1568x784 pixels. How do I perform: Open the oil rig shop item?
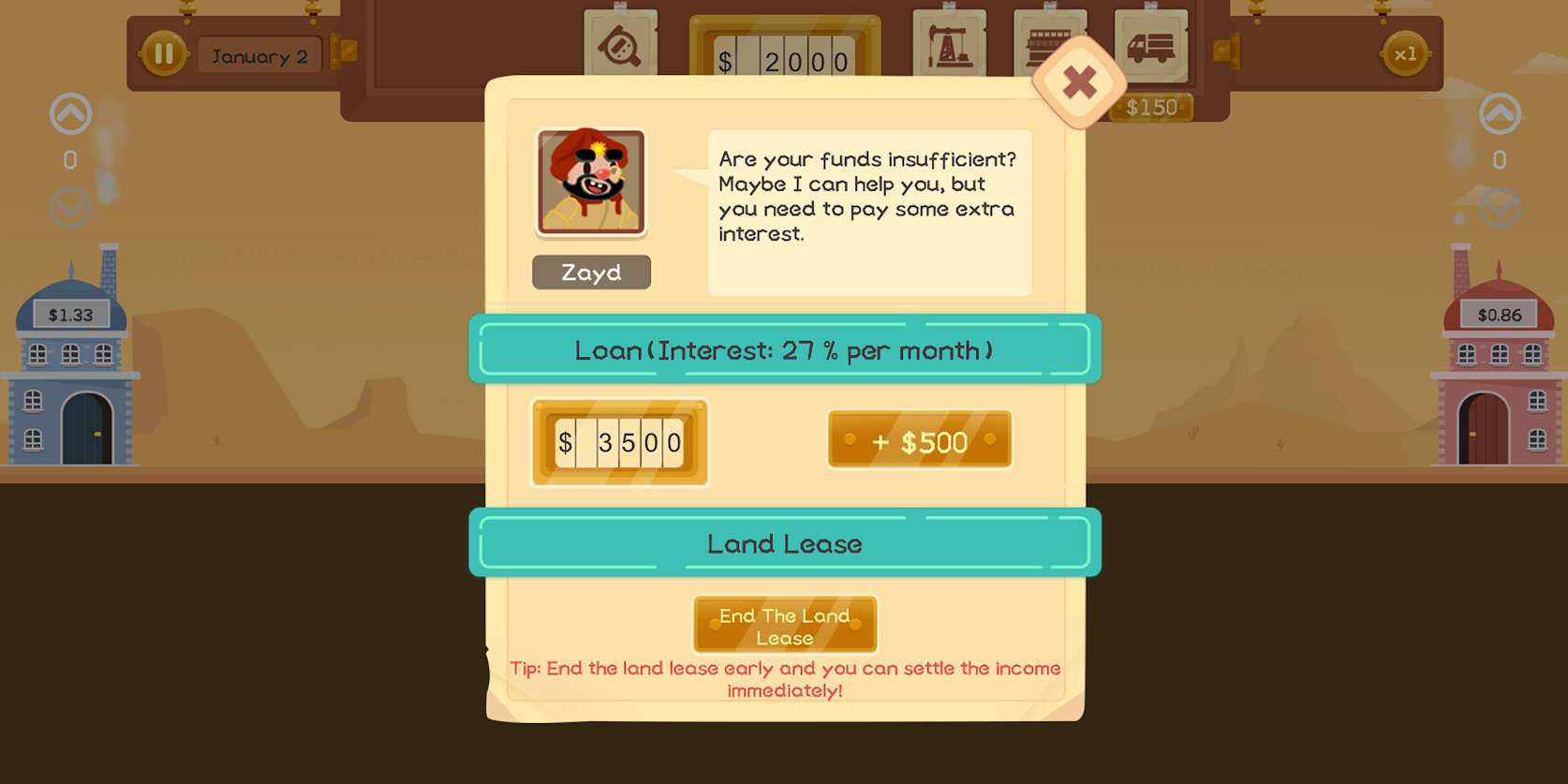pos(949,45)
